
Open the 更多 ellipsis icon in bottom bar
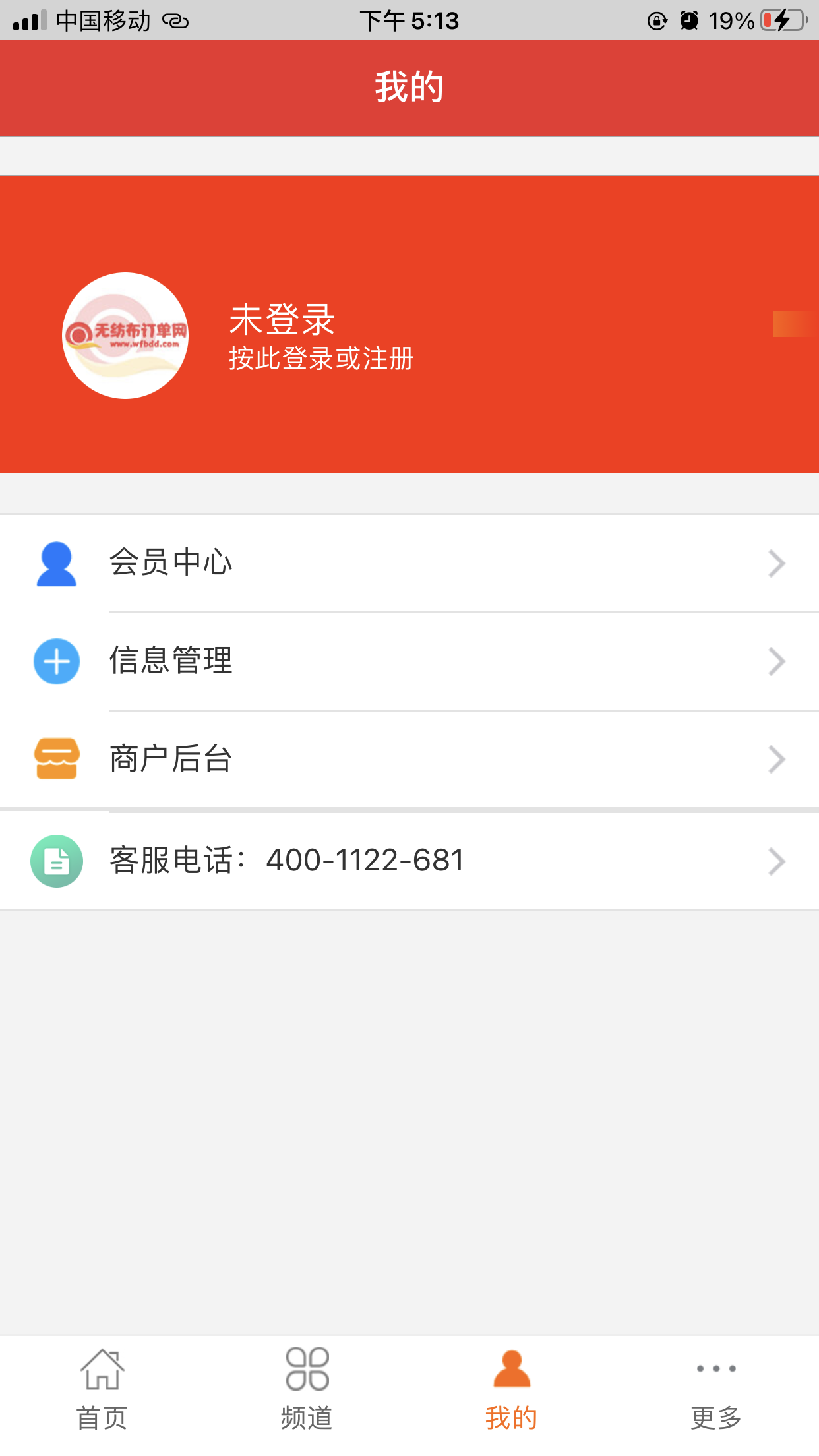716,1369
